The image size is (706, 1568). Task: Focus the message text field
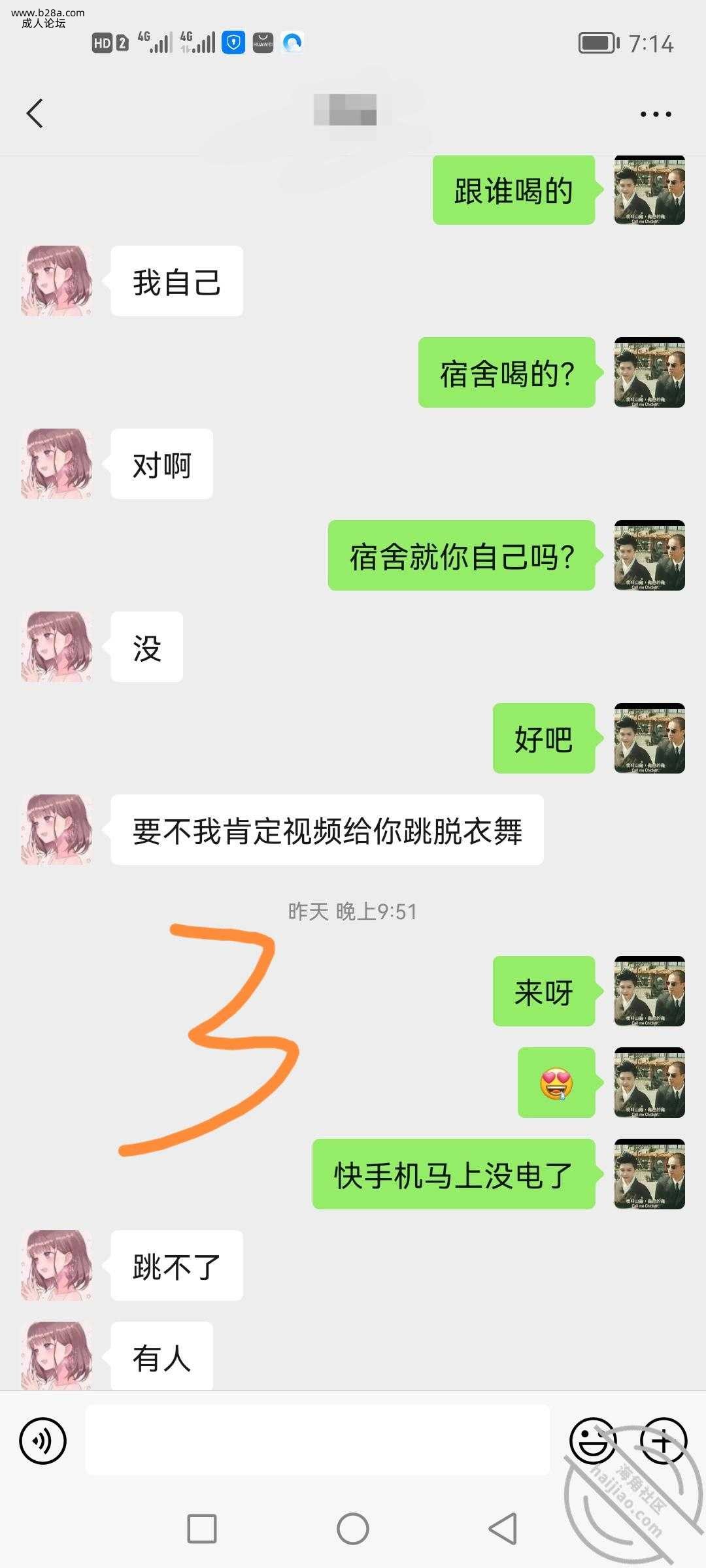point(318,1440)
